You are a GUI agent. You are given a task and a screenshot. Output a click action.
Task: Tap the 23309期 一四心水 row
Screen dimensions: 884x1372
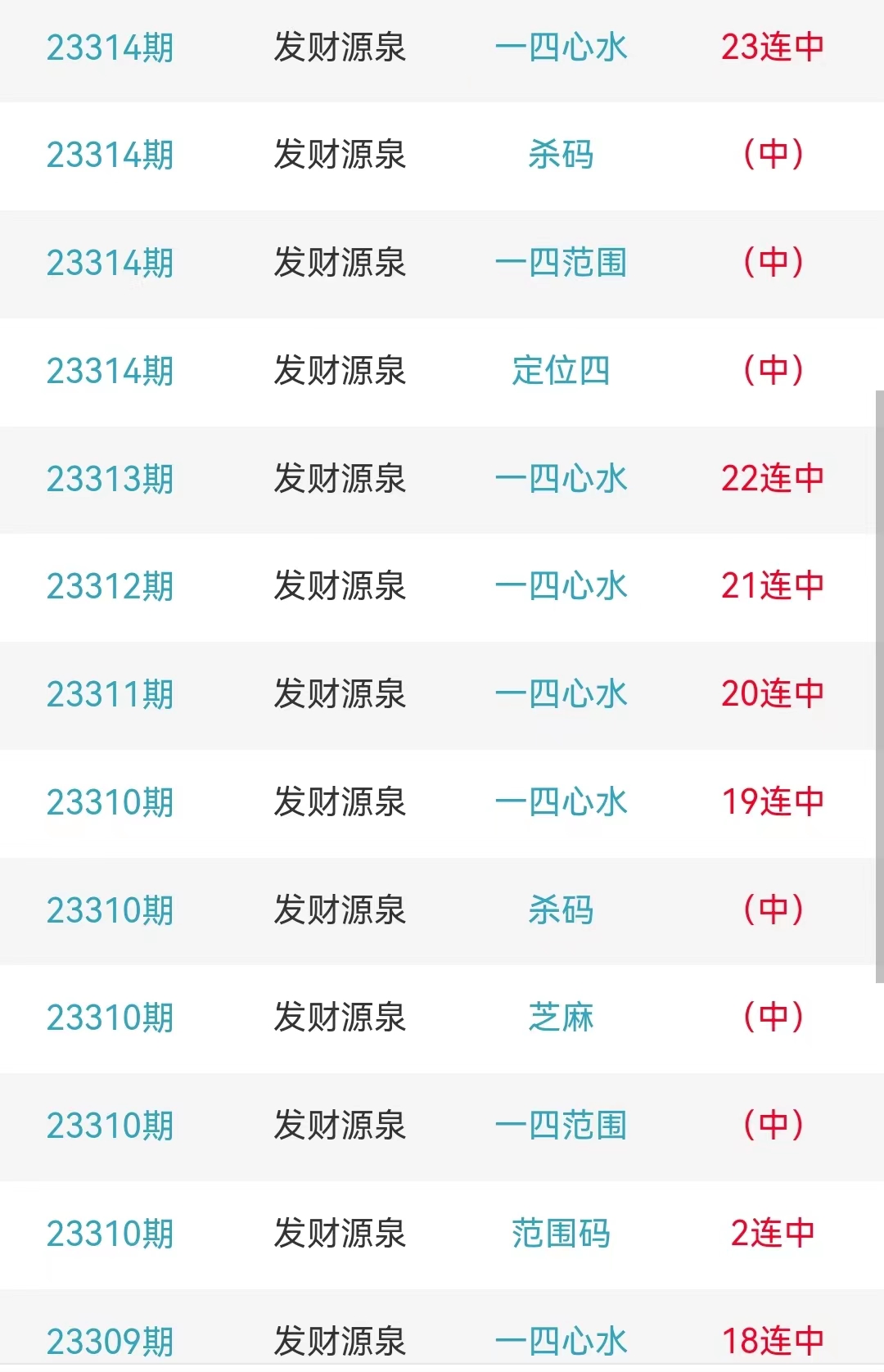point(561,1340)
